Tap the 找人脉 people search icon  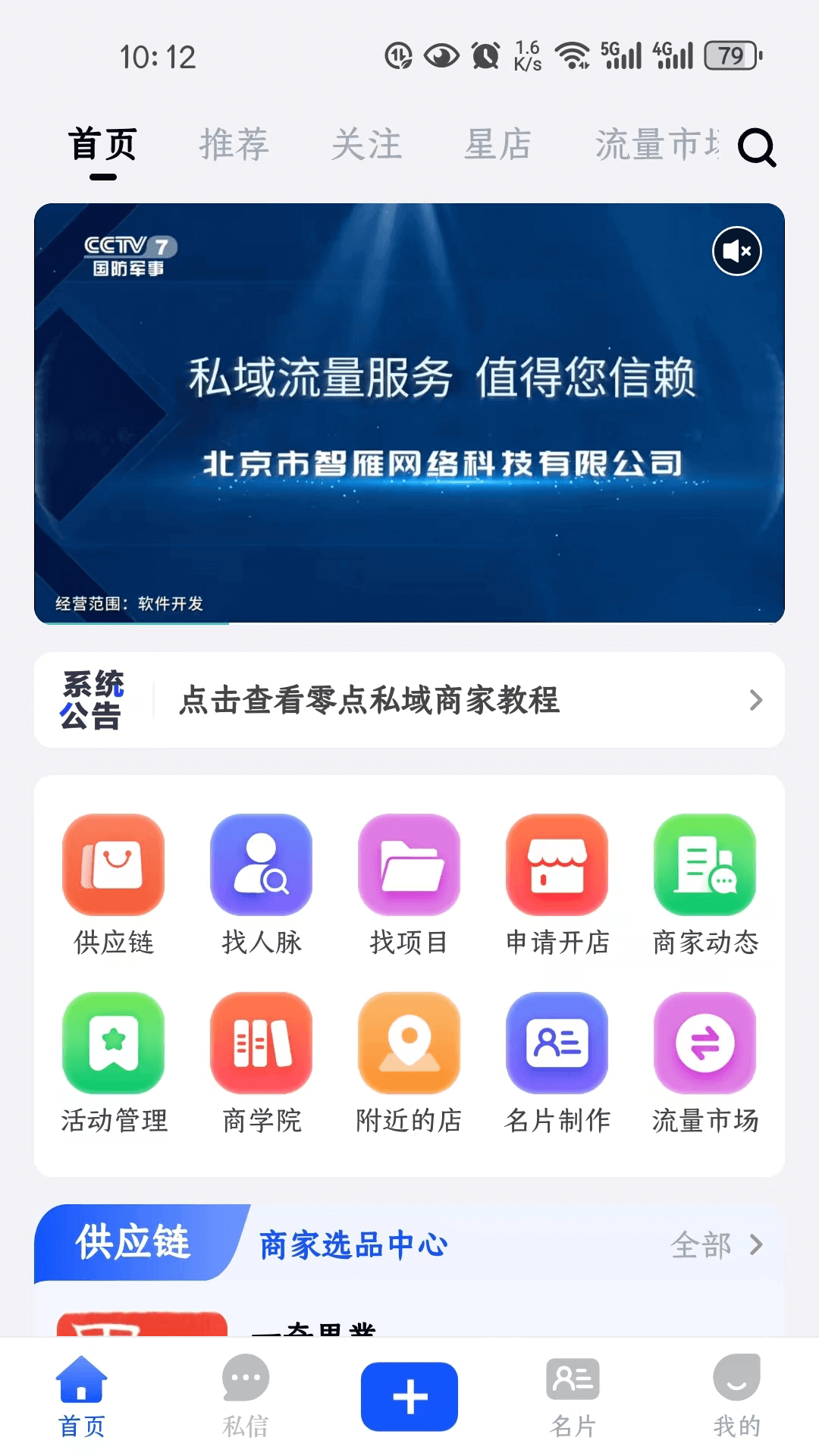(x=261, y=864)
